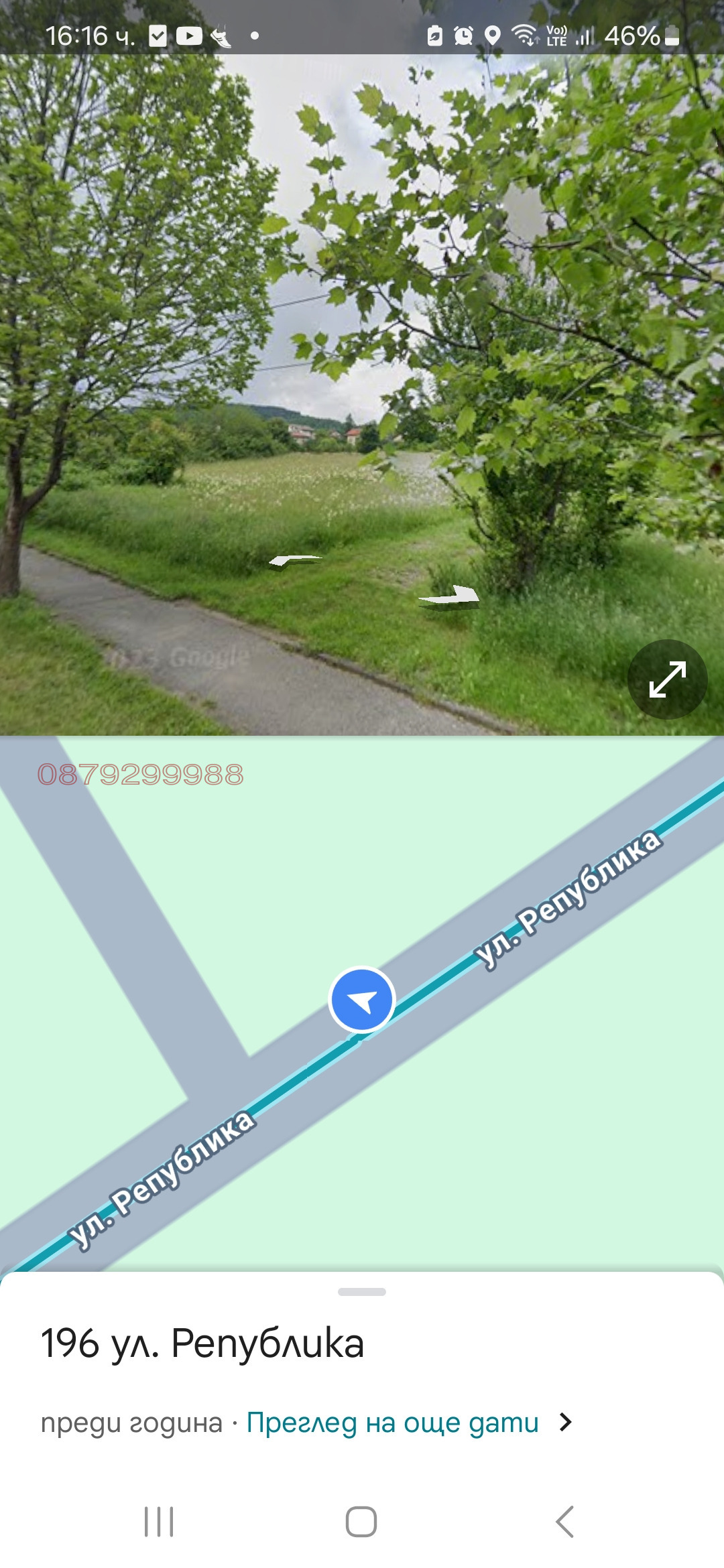Open recent apps from the navigation bar
The width and height of the screenshot is (724, 1568).
(x=159, y=1521)
